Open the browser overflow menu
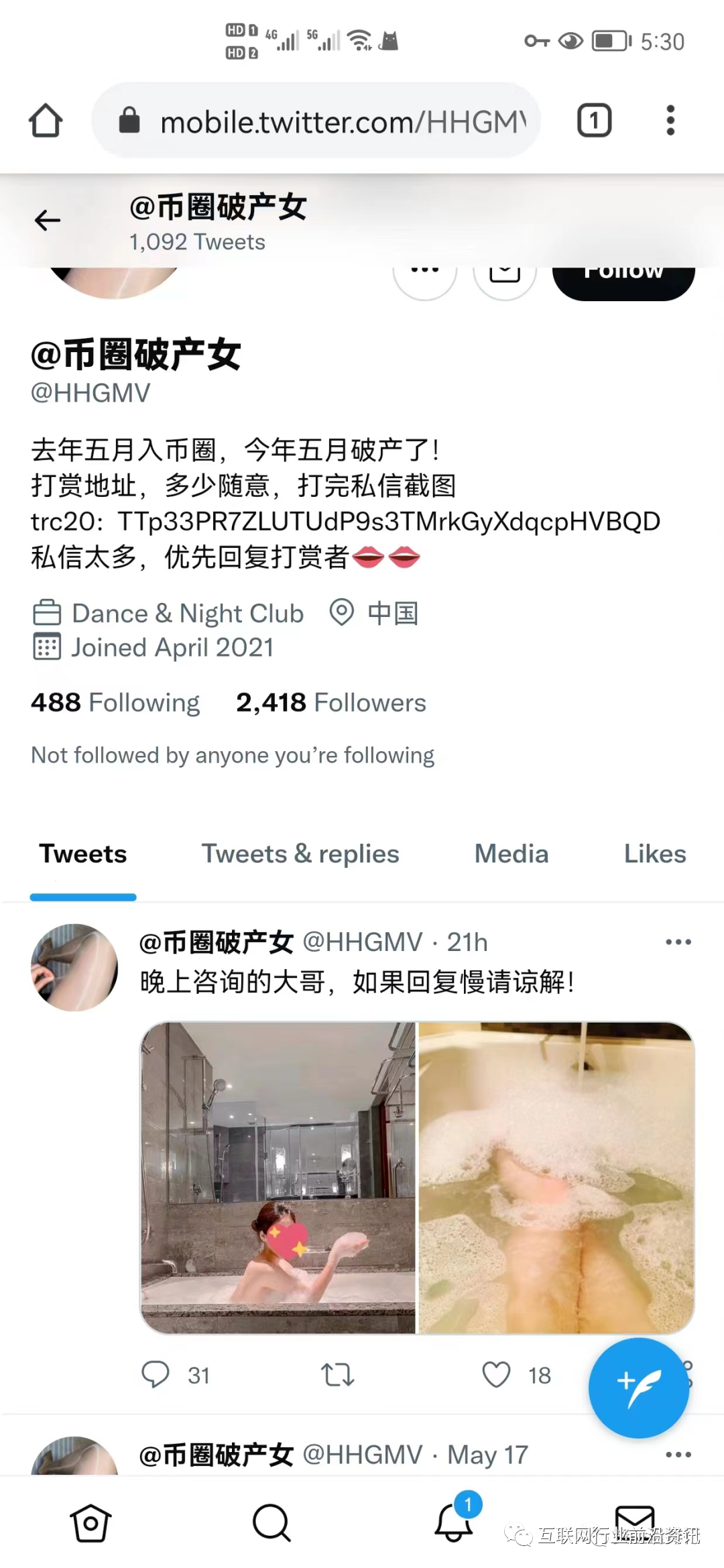724x1568 pixels. coord(670,121)
